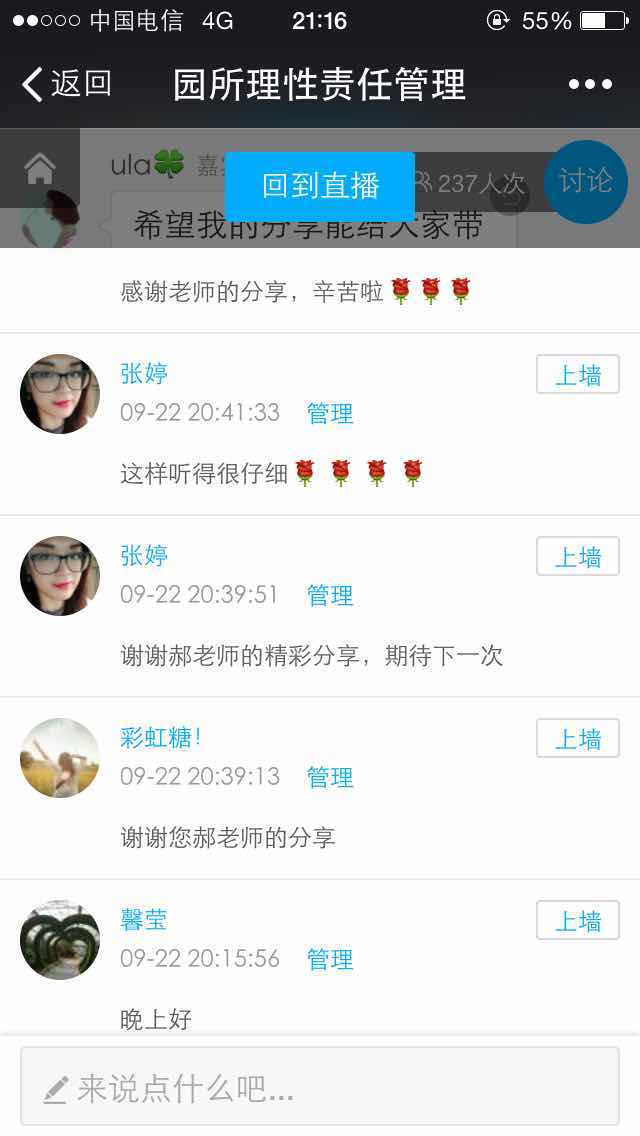Screen dimensions: 640x1136
Task: Open 馨莹's avatar
Action: [60, 940]
